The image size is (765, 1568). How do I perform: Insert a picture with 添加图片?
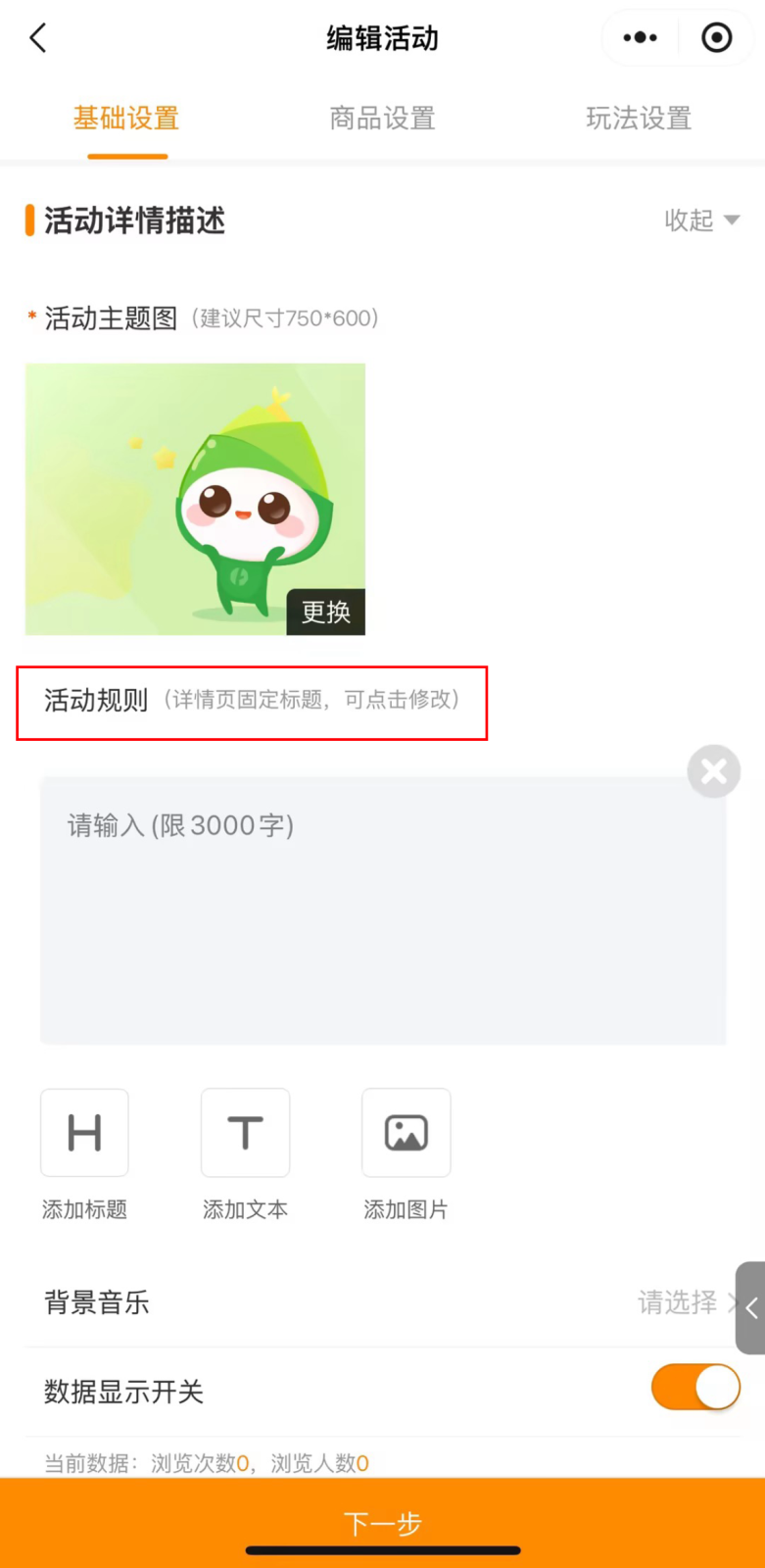point(406,1134)
